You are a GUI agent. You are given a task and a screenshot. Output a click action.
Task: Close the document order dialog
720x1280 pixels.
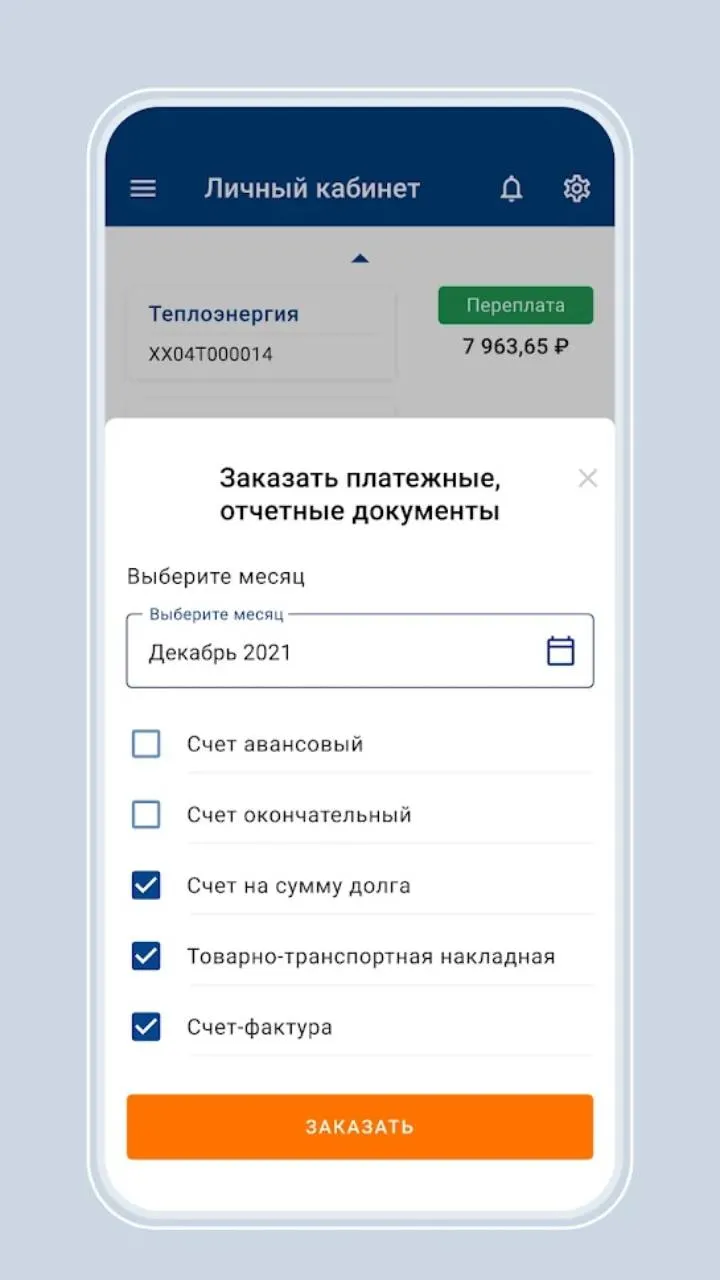[588, 478]
